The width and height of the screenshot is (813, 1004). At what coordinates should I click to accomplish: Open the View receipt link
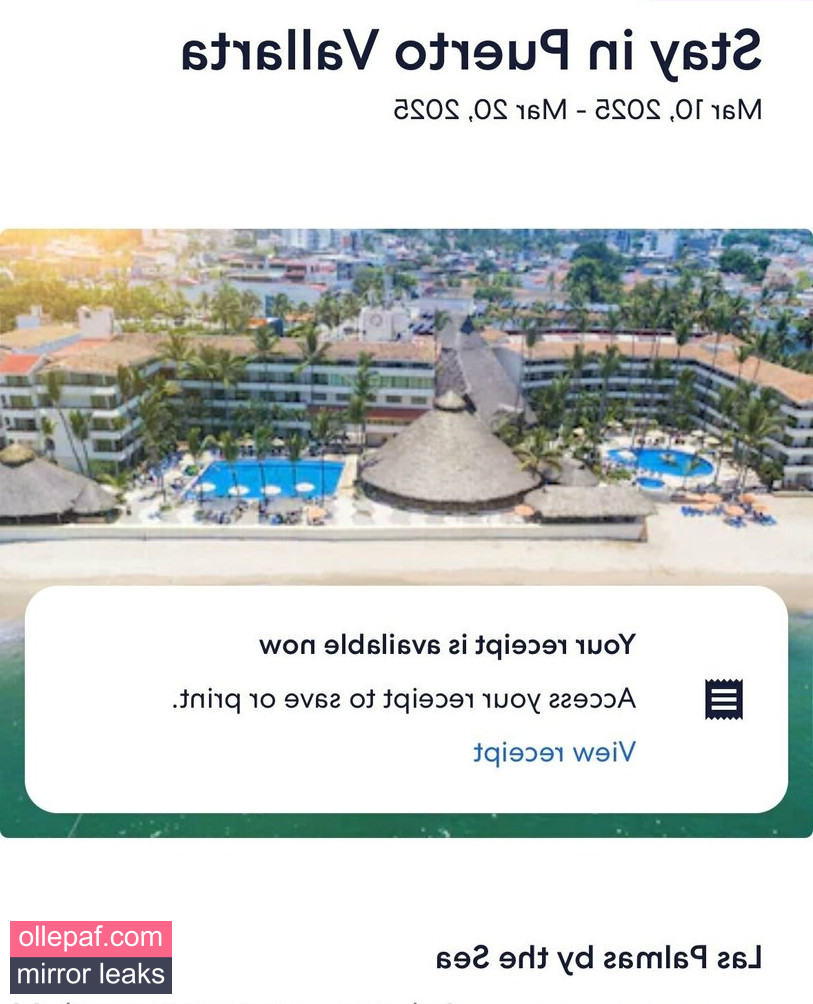554,752
